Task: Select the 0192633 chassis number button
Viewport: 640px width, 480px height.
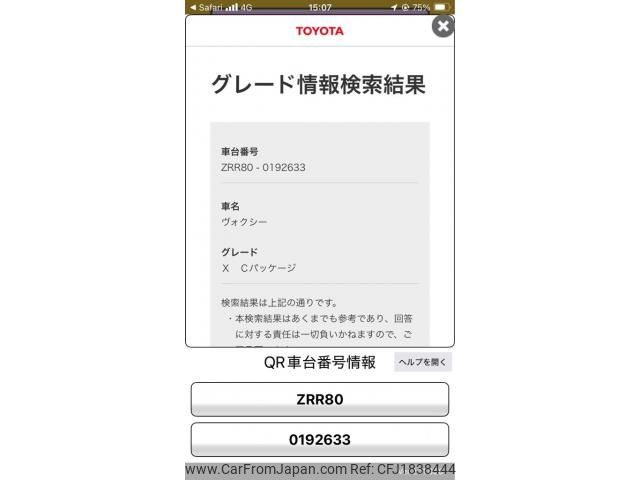Action: [x=319, y=439]
